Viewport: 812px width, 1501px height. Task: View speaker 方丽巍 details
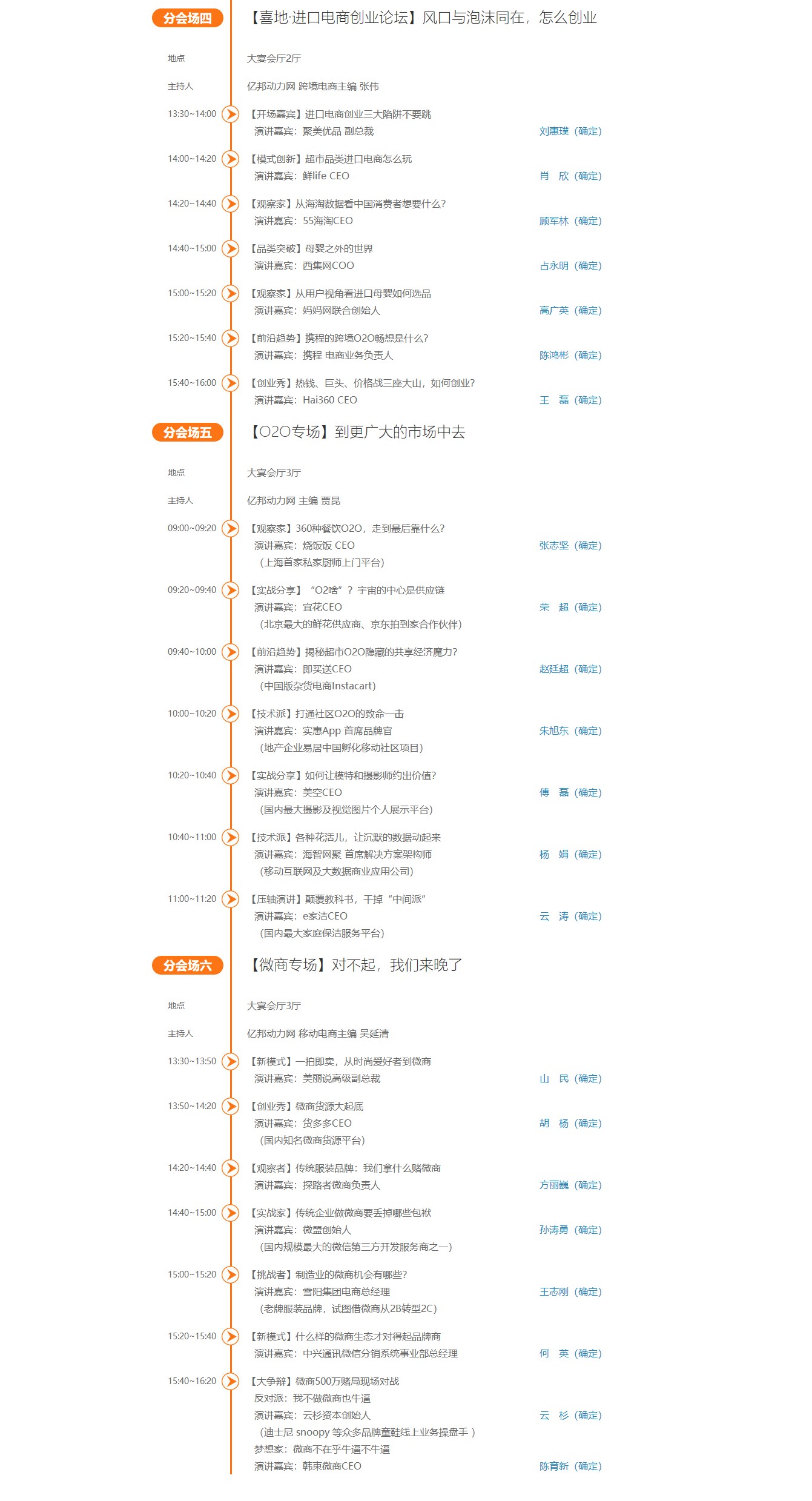(x=554, y=1185)
